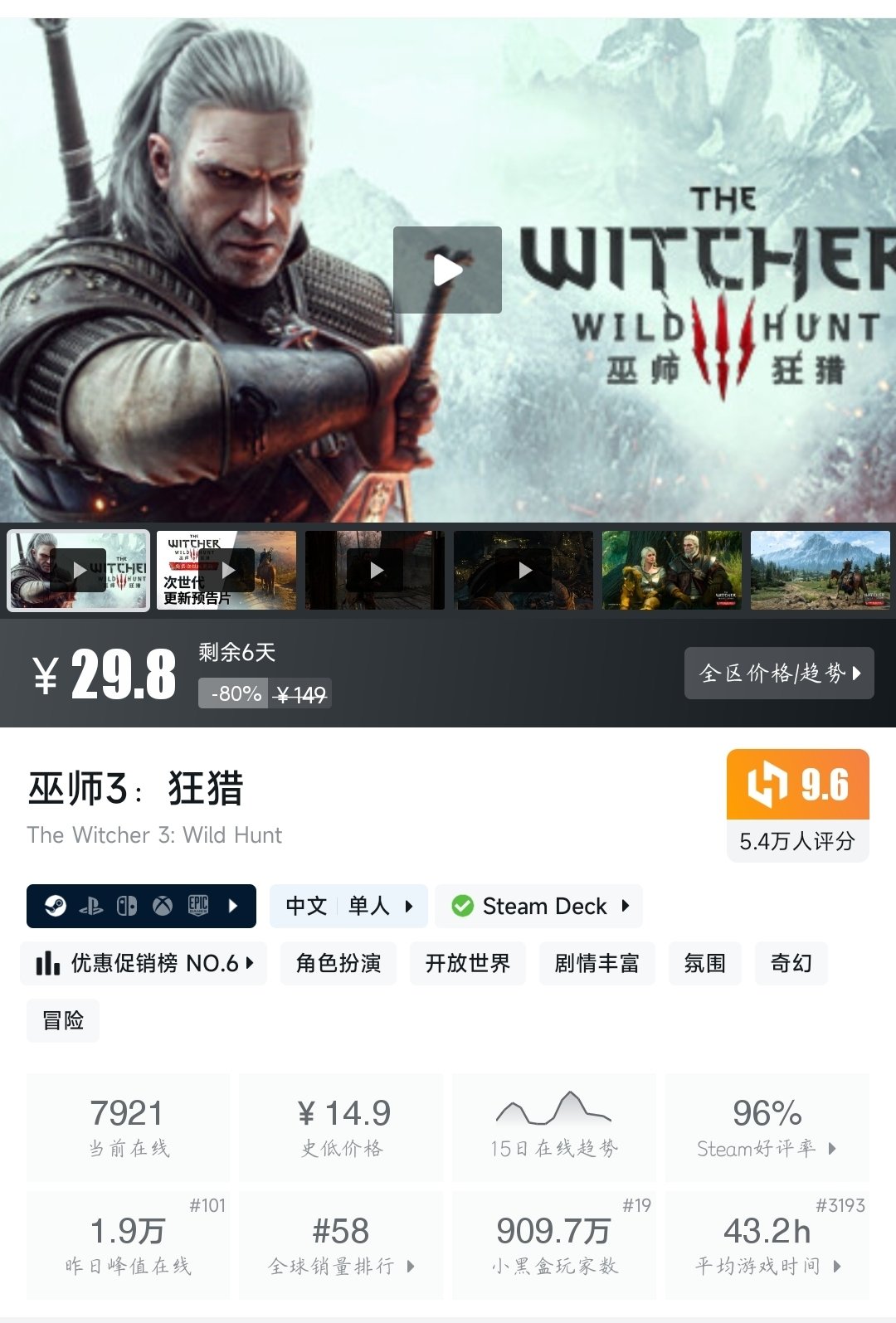Open 全球销量排行 #58 ranking
896x1323 pixels.
(x=341, y=1245)
